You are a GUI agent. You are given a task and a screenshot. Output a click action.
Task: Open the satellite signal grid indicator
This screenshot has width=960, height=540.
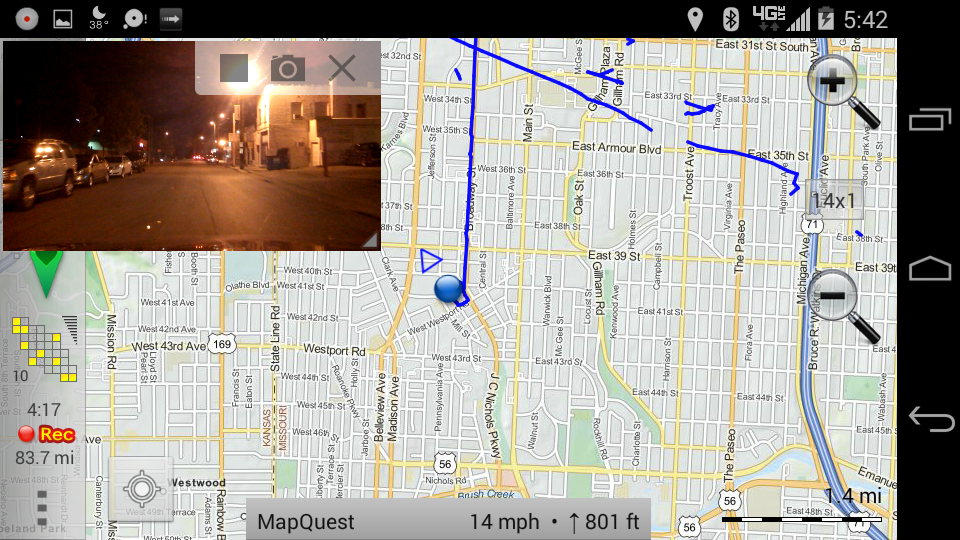point(43,350)
